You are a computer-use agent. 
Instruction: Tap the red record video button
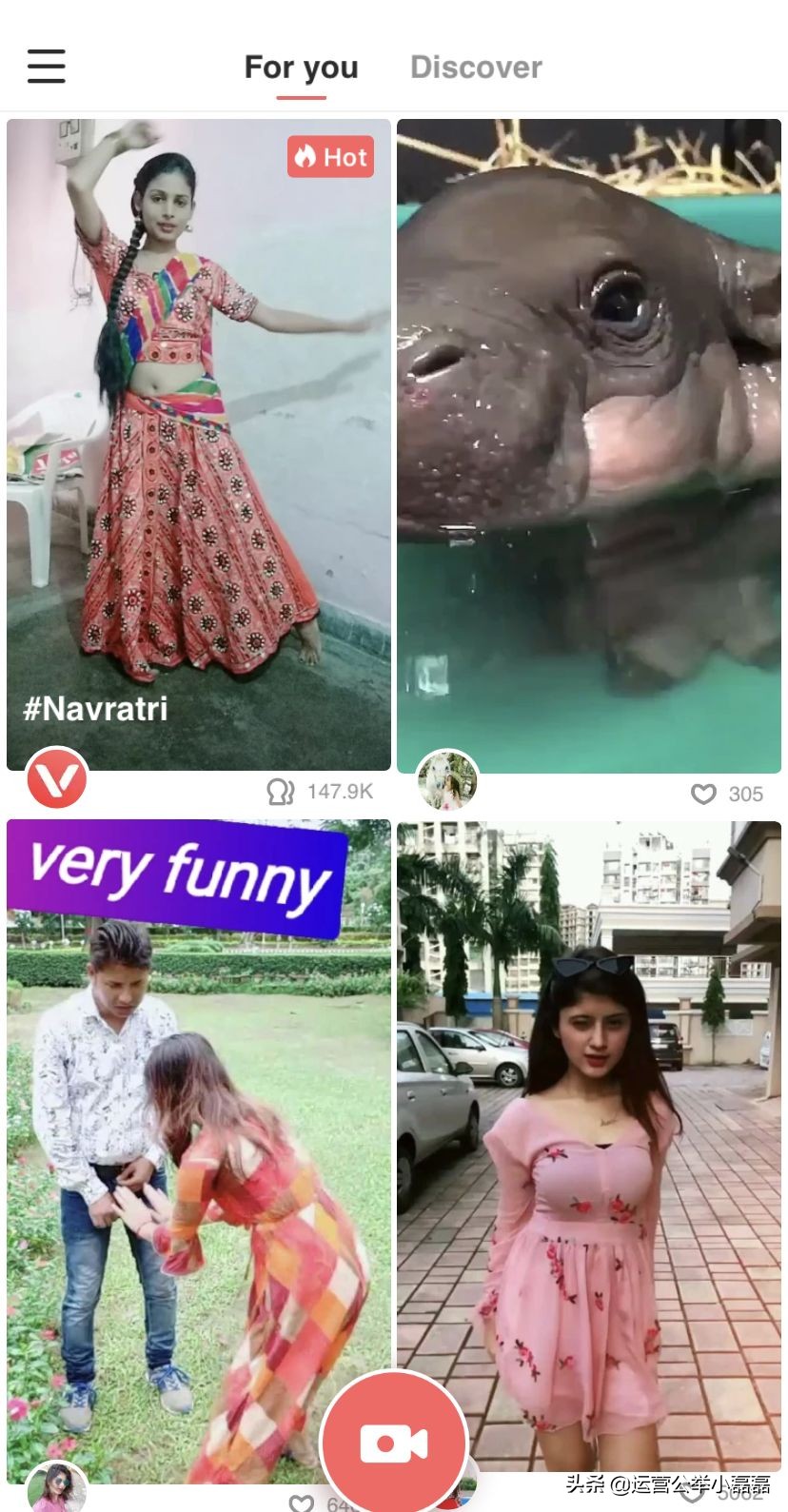(394, 1443)
